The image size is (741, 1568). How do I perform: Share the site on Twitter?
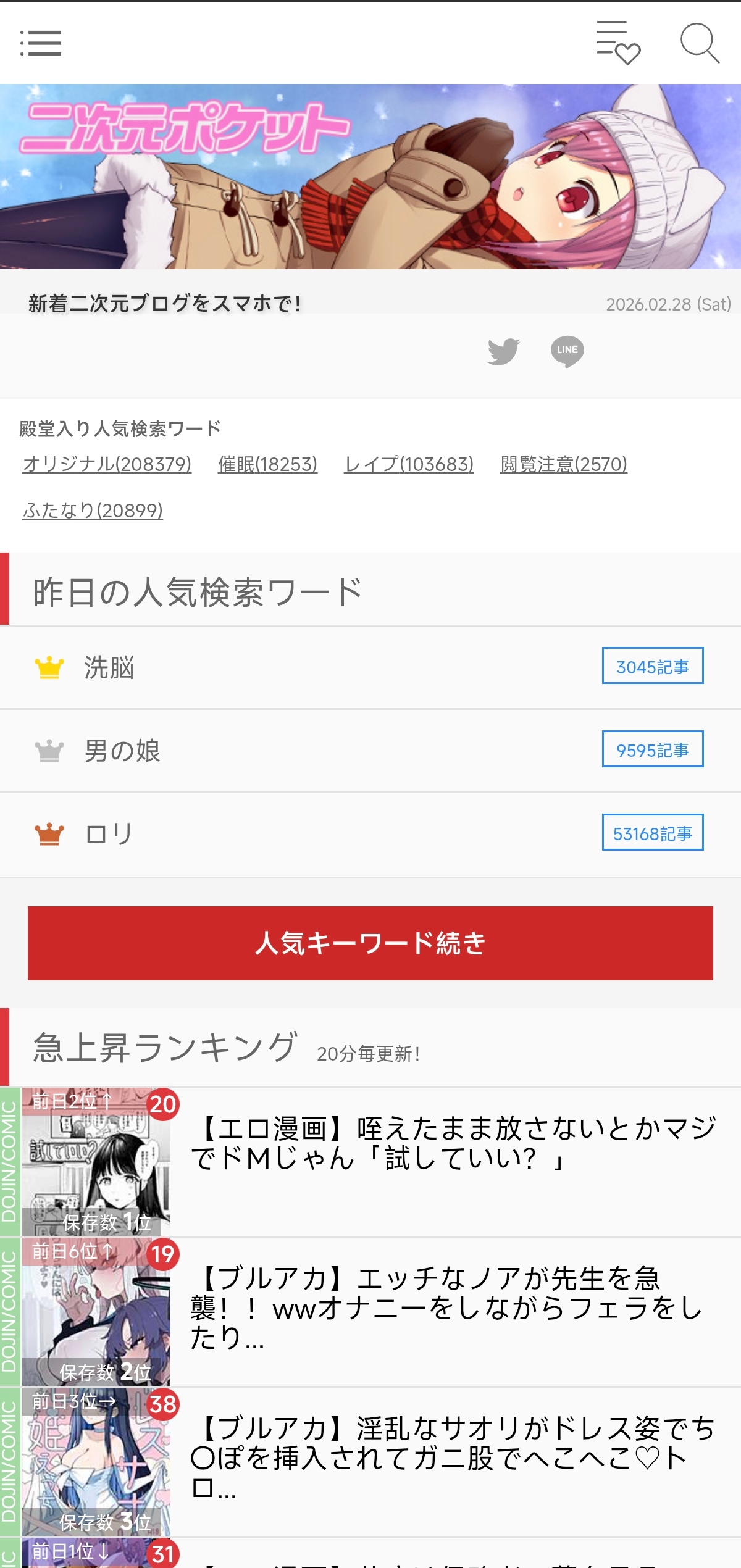pyautogui.click(x=503, y=351)
